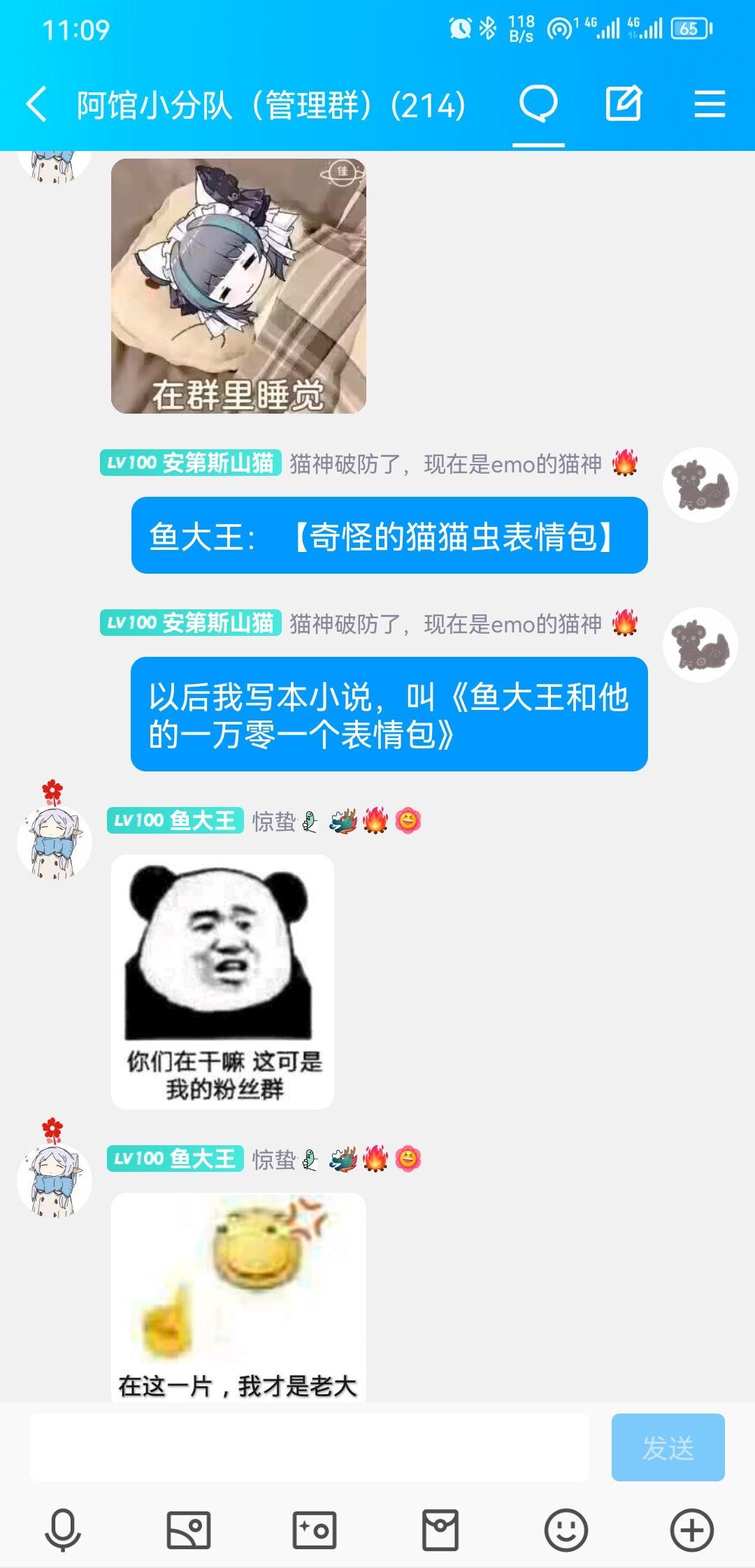View the 在这一片，我才是老大 sticker
This screenshot has height=1568, width=755.
(238, 1297)
